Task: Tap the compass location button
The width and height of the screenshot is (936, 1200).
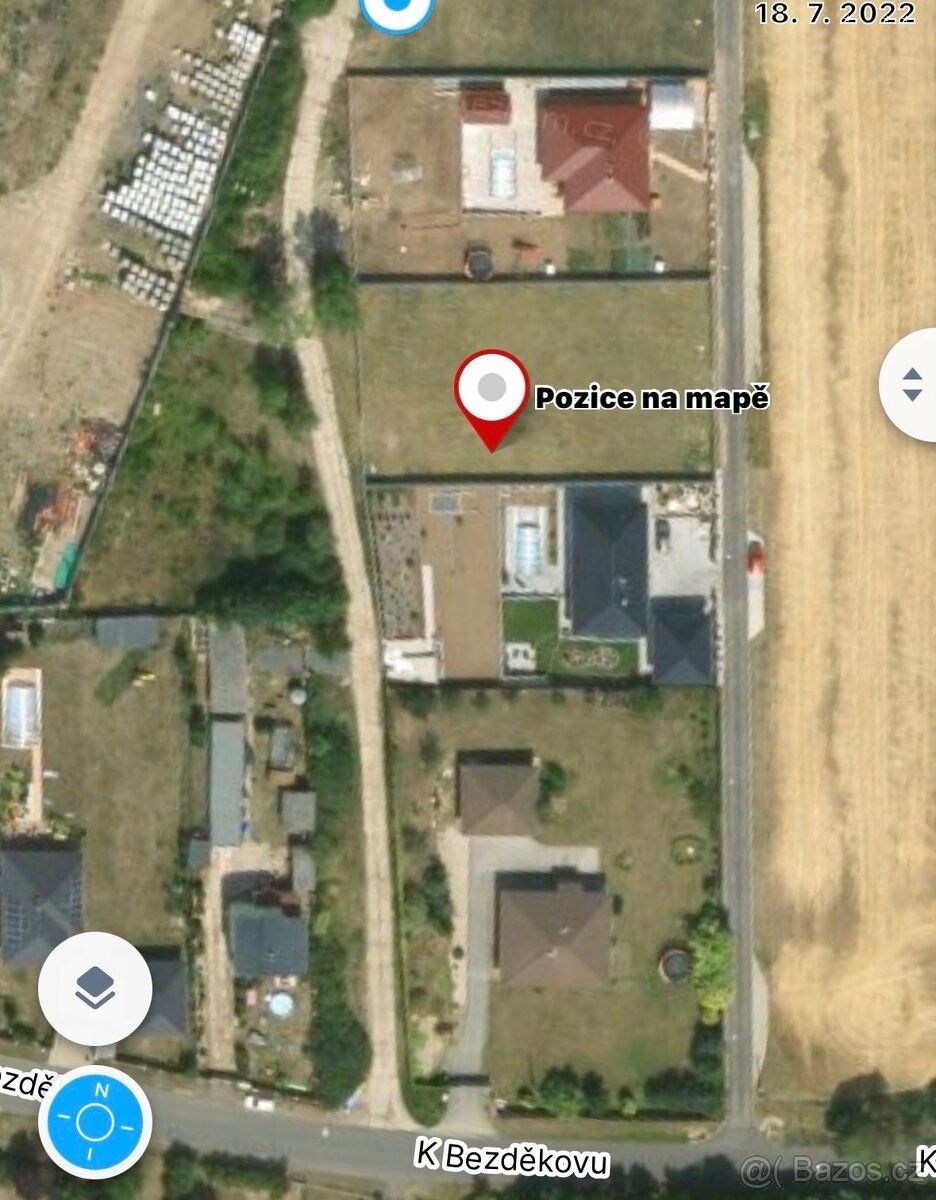Action: (95, 1121)
